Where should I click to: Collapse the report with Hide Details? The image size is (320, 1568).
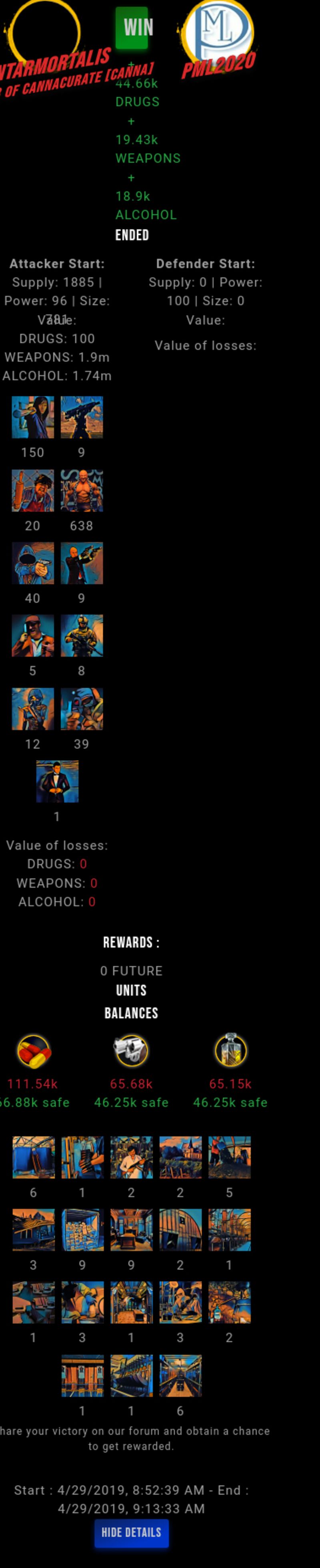131,1532
